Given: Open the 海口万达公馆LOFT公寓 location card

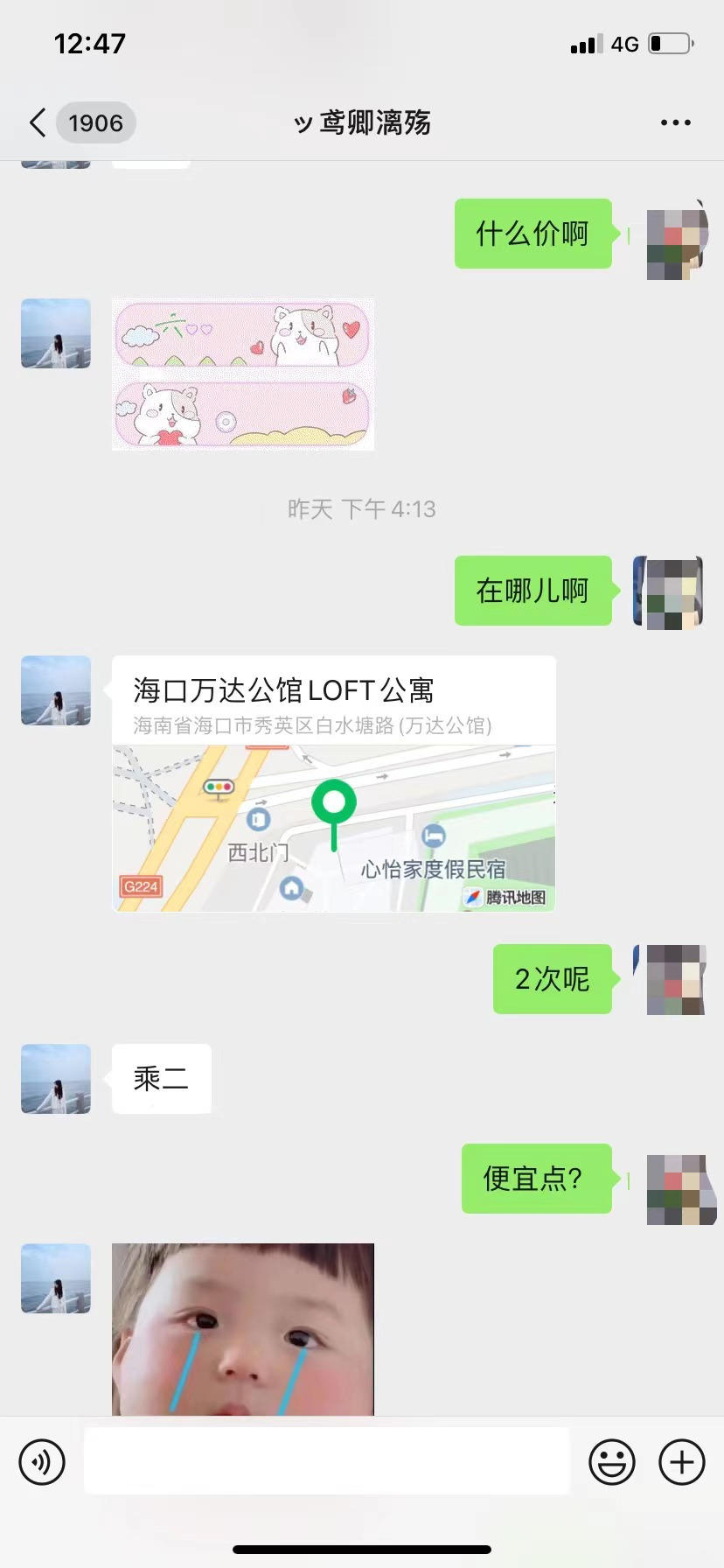Looking at the screenshot, I should point(333,783).
